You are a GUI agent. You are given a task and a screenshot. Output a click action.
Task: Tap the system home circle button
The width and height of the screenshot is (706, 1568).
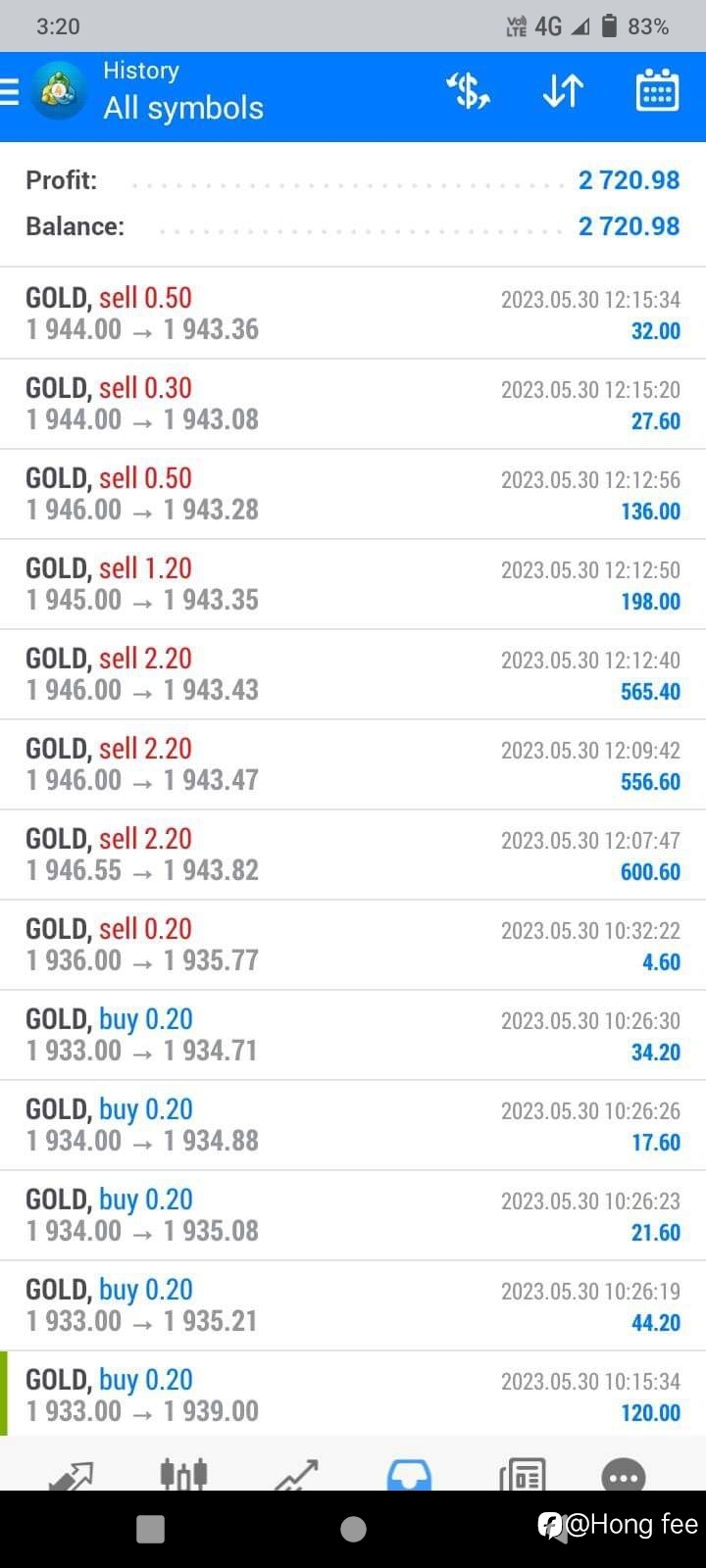point(353,1529)
